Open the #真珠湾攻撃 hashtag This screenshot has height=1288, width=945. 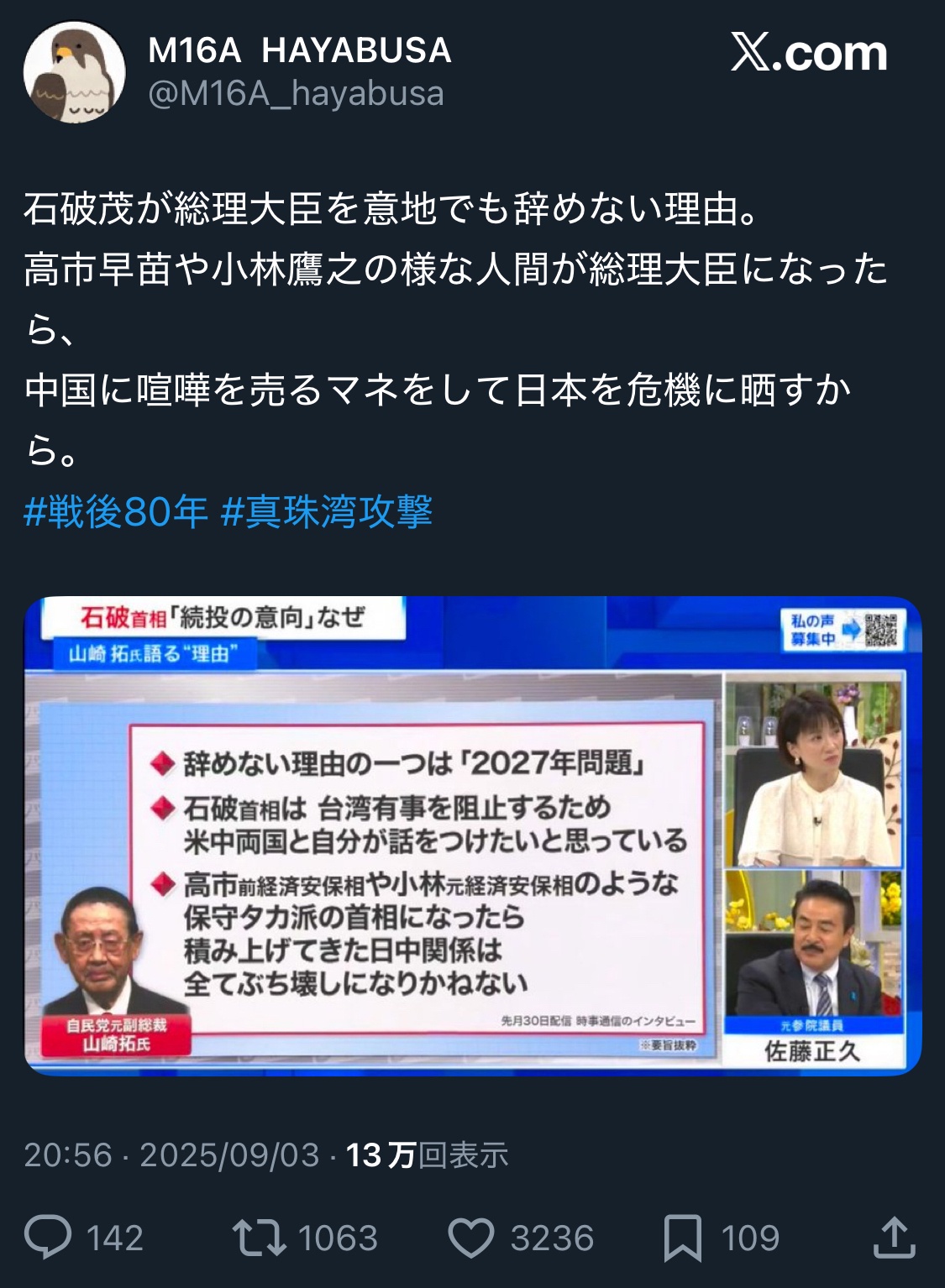pos(327,511)
